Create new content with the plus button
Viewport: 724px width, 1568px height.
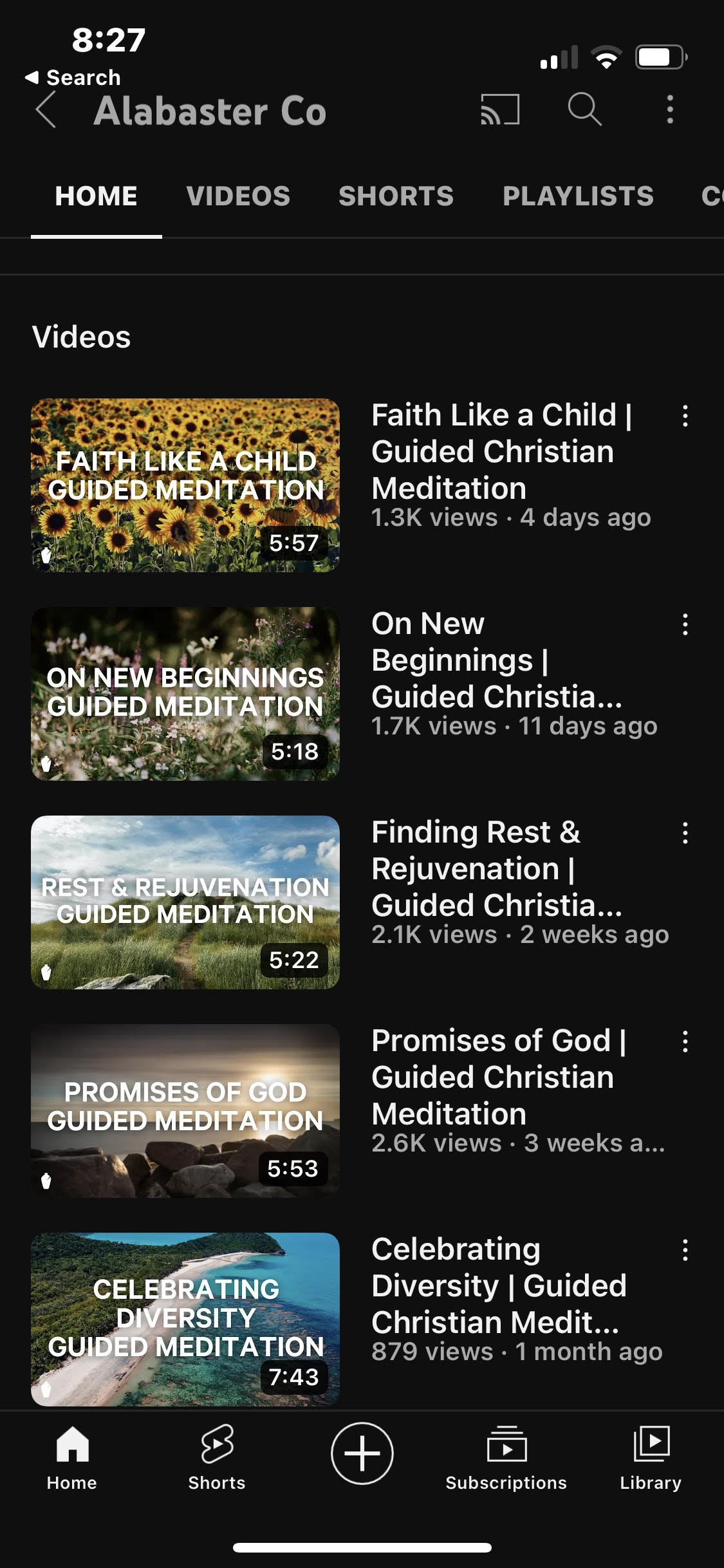click(x=362, y=1453)
